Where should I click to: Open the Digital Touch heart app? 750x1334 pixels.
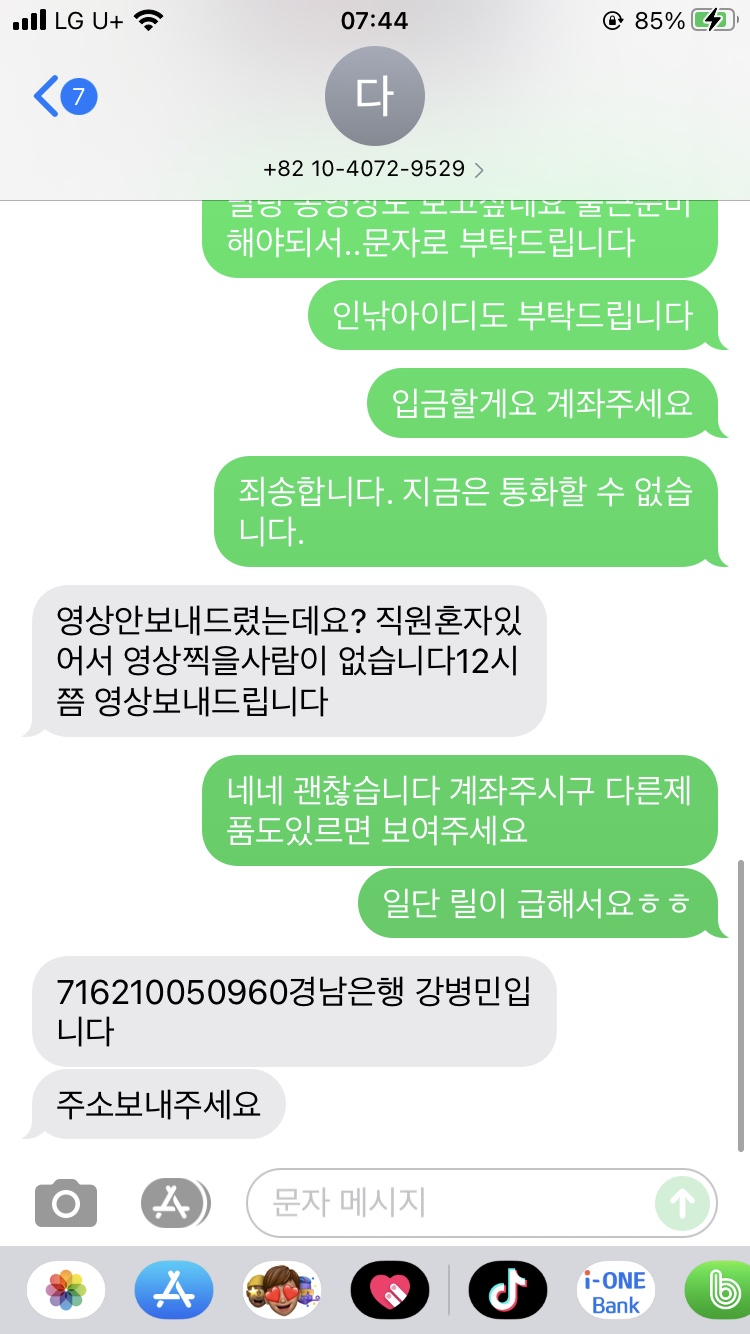390,1290
